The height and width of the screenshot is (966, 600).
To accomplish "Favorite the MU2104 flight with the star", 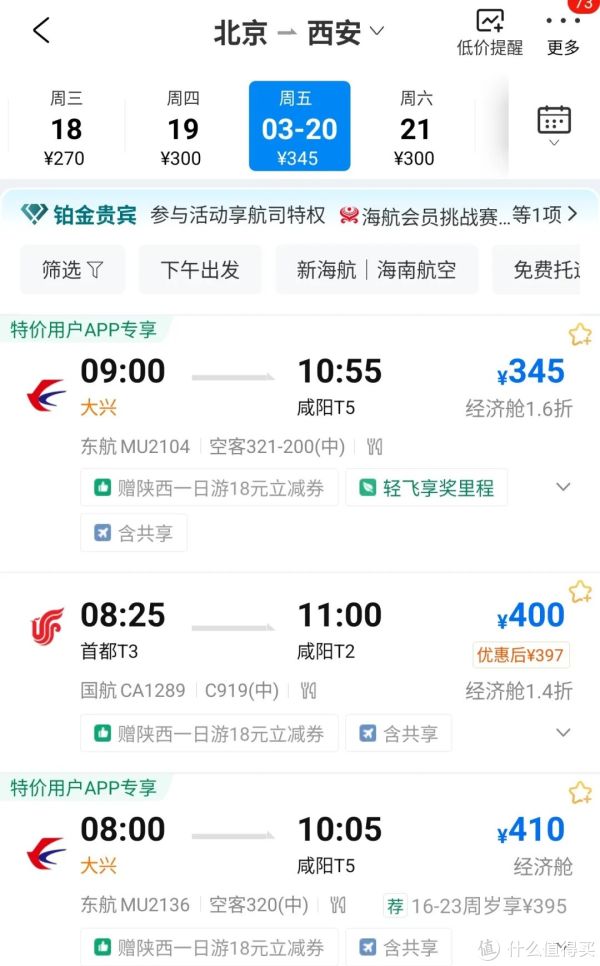I will coord(580,335).
